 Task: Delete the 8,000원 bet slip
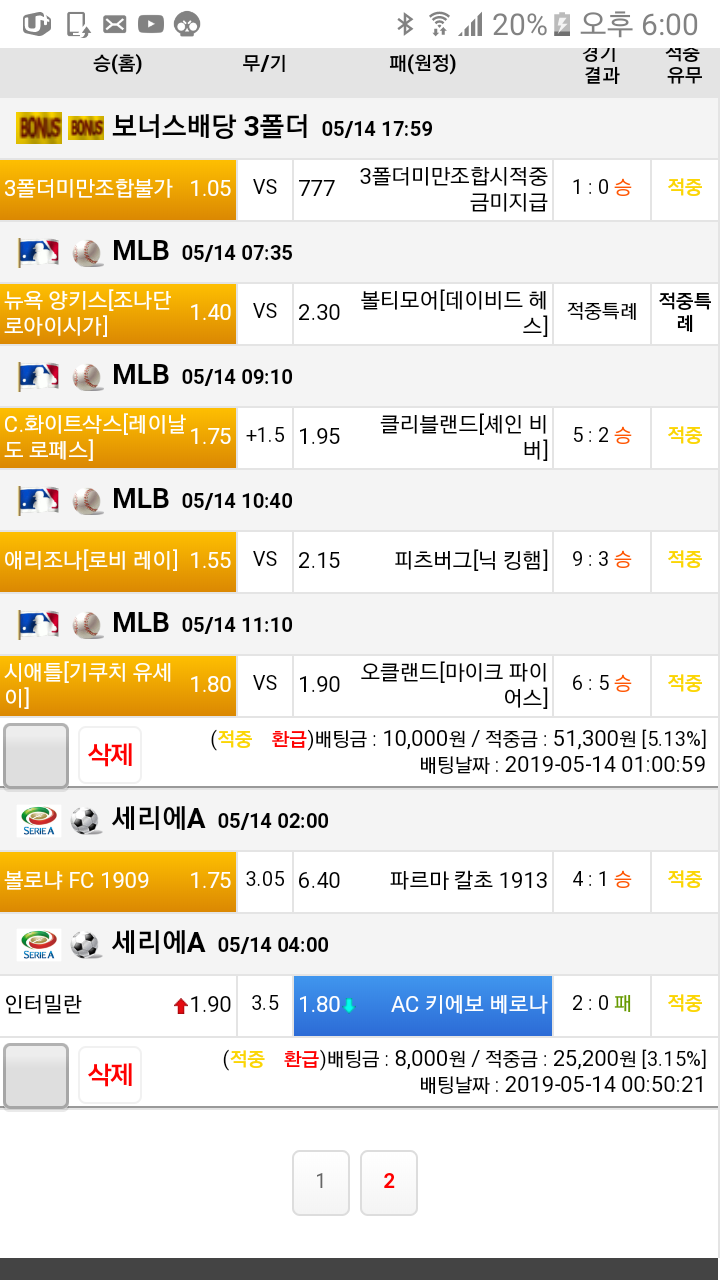[x=110, y=1074]
